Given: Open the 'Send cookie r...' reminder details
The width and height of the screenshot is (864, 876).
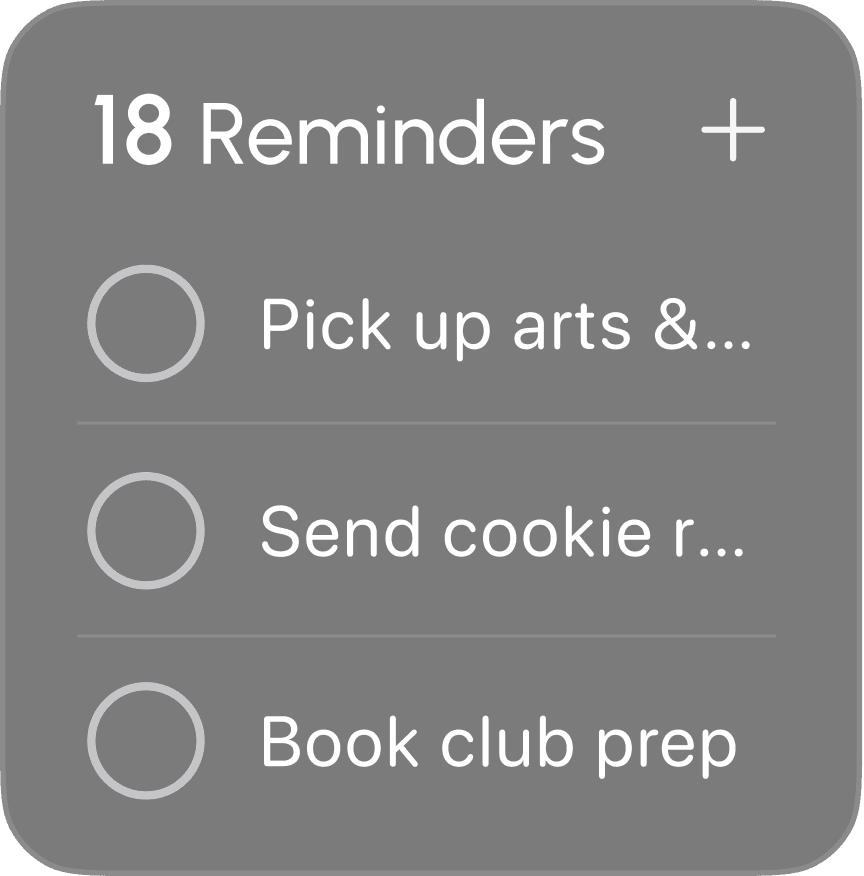Looking at the screenshot, I should click(502, 531).
